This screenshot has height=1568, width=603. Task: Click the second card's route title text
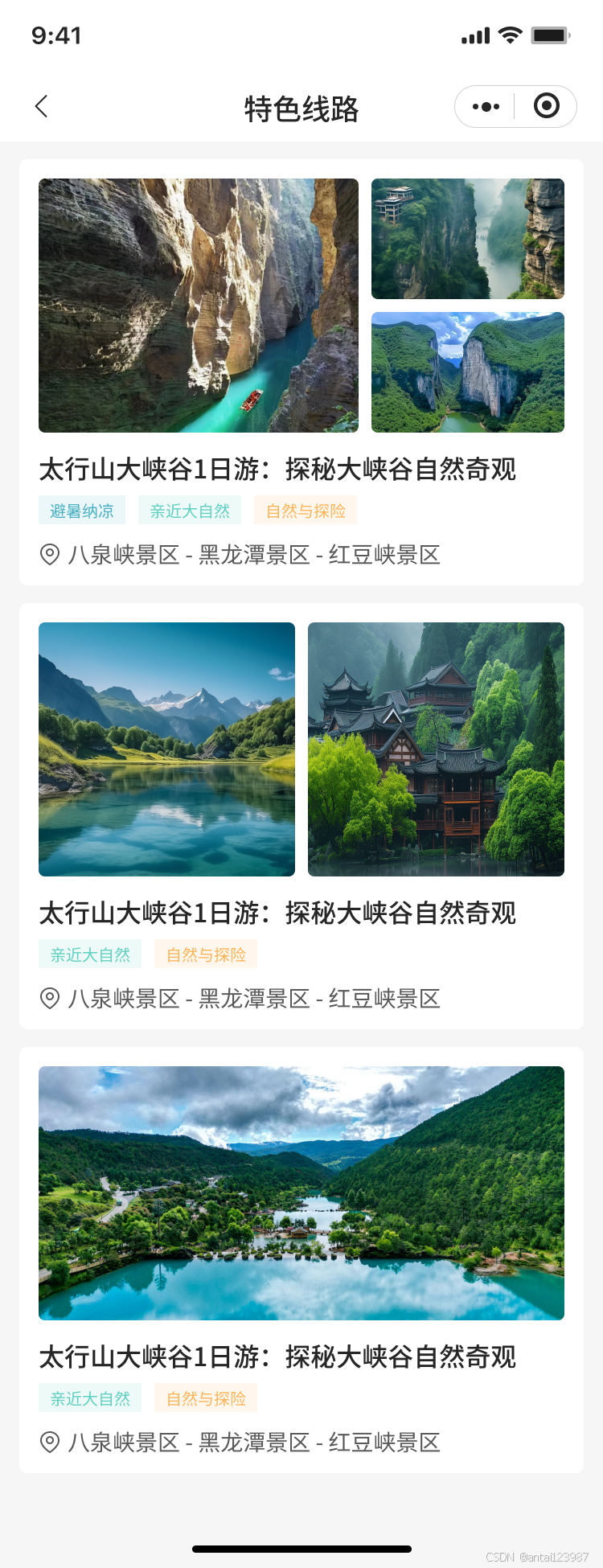[279, 913]
